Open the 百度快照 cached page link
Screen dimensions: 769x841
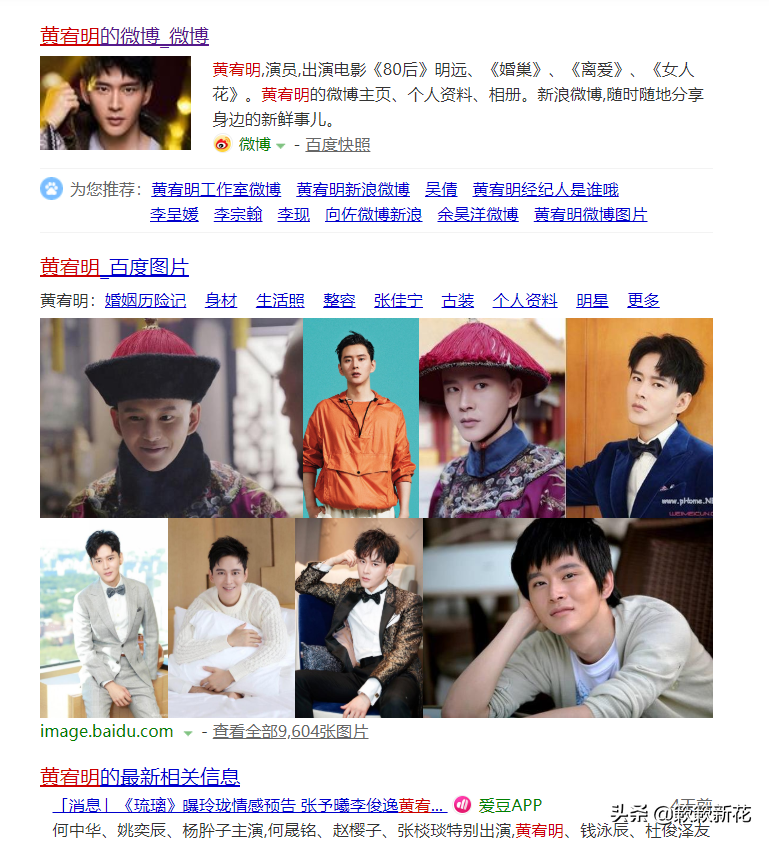337,145
